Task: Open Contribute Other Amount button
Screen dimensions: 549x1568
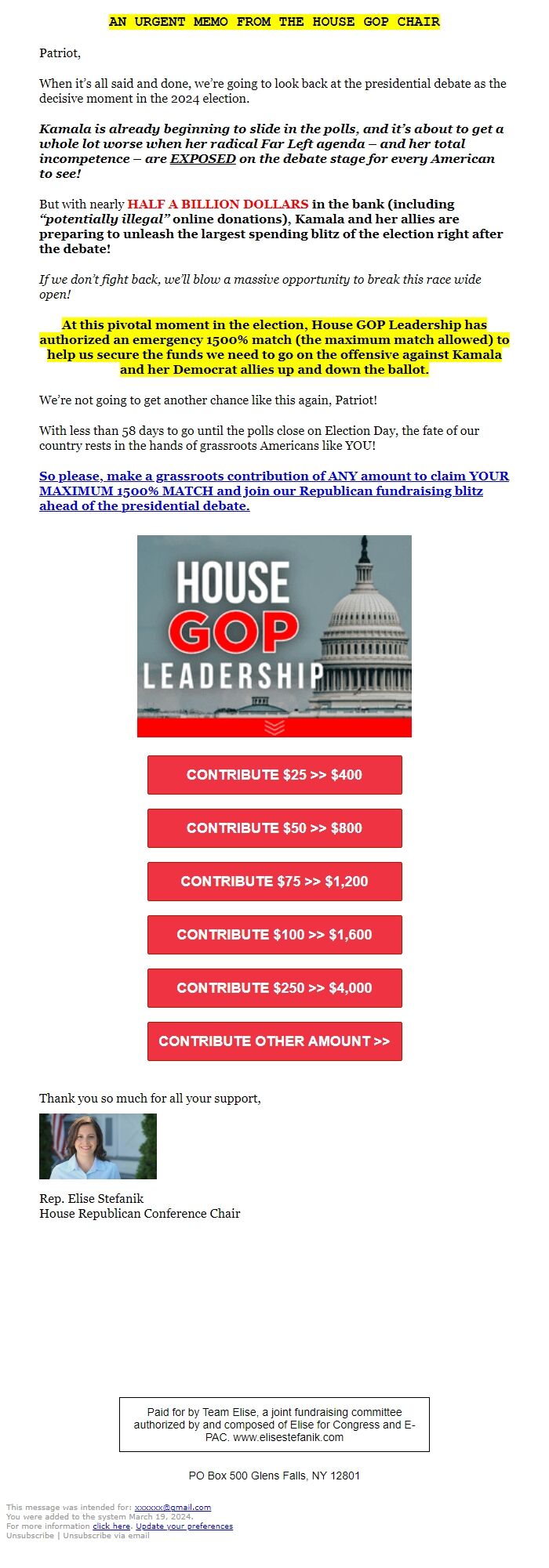Action: [274, 1041]
